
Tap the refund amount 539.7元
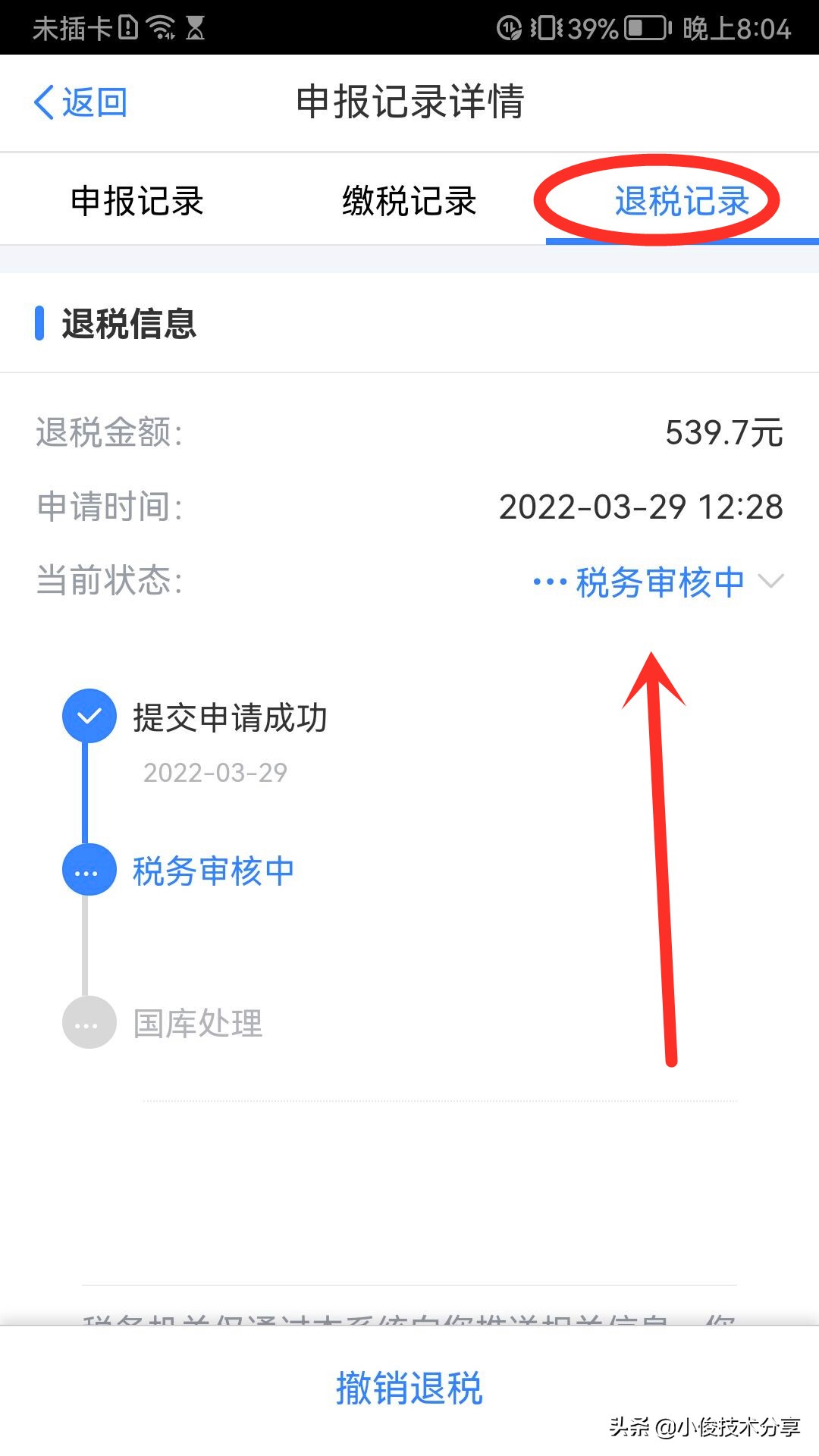tap(723, 432)
